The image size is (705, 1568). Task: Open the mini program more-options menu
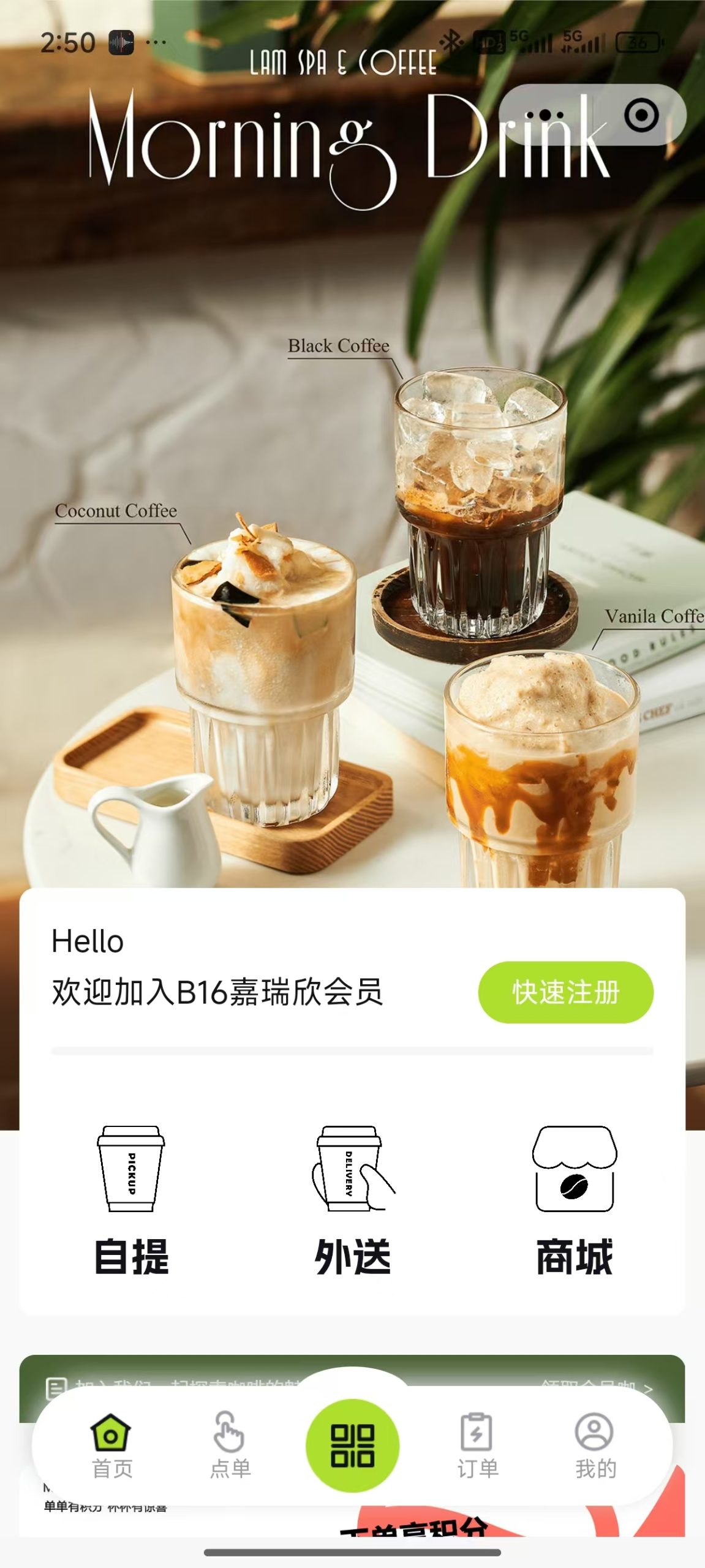click(x=544, y=115)
